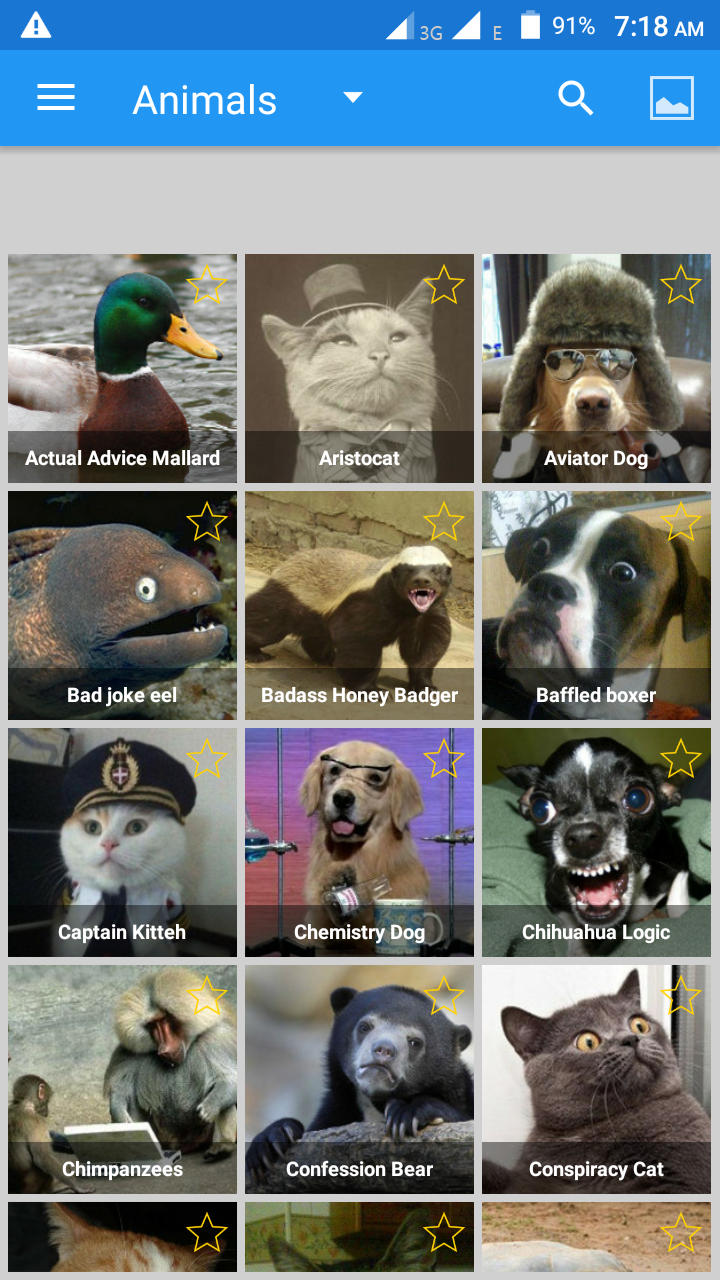
Task: Tap the Captain Kitteh thumbnail
Action: tap(122, 843)
